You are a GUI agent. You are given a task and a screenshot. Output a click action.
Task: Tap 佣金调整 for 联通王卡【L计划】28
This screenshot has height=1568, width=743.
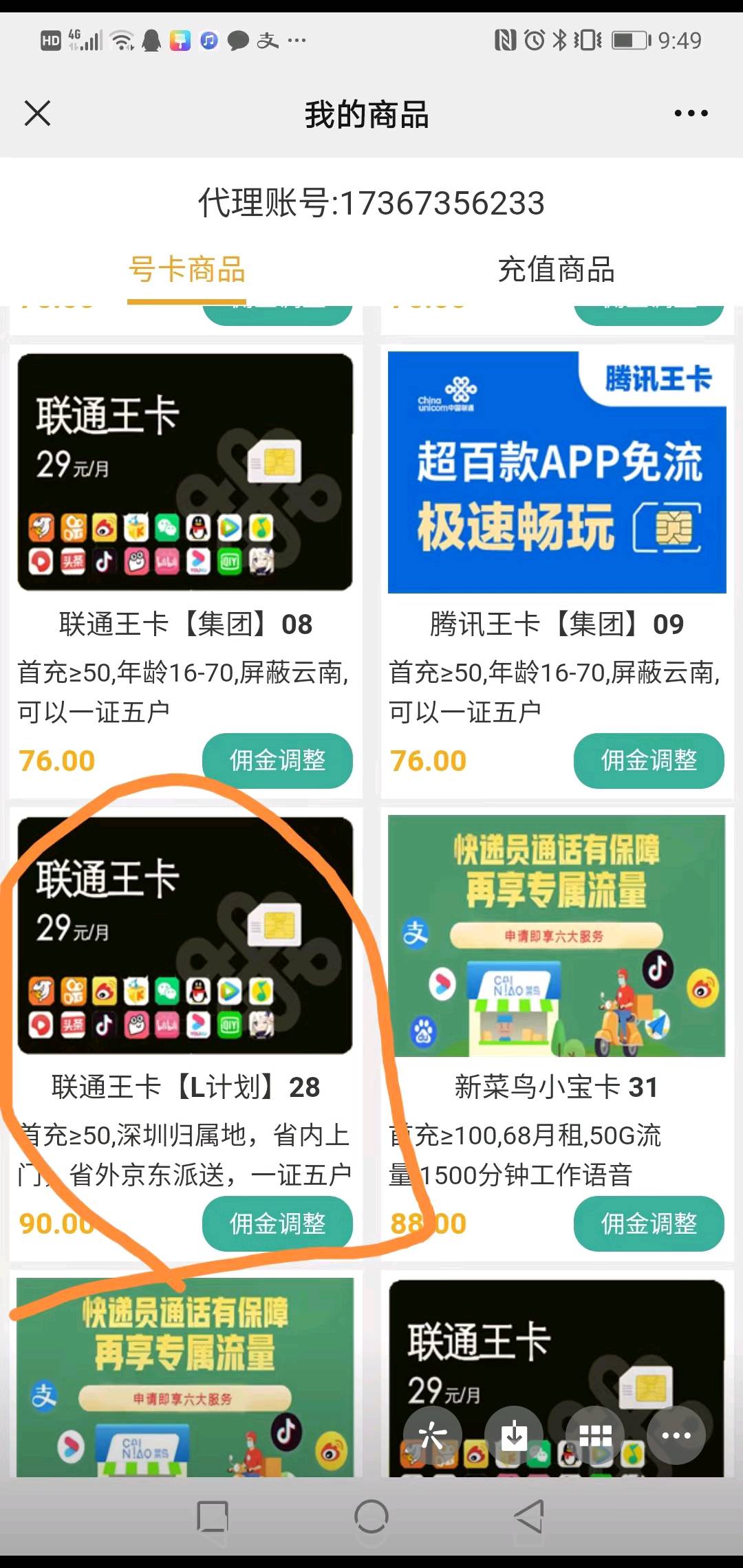[277, 1223]
